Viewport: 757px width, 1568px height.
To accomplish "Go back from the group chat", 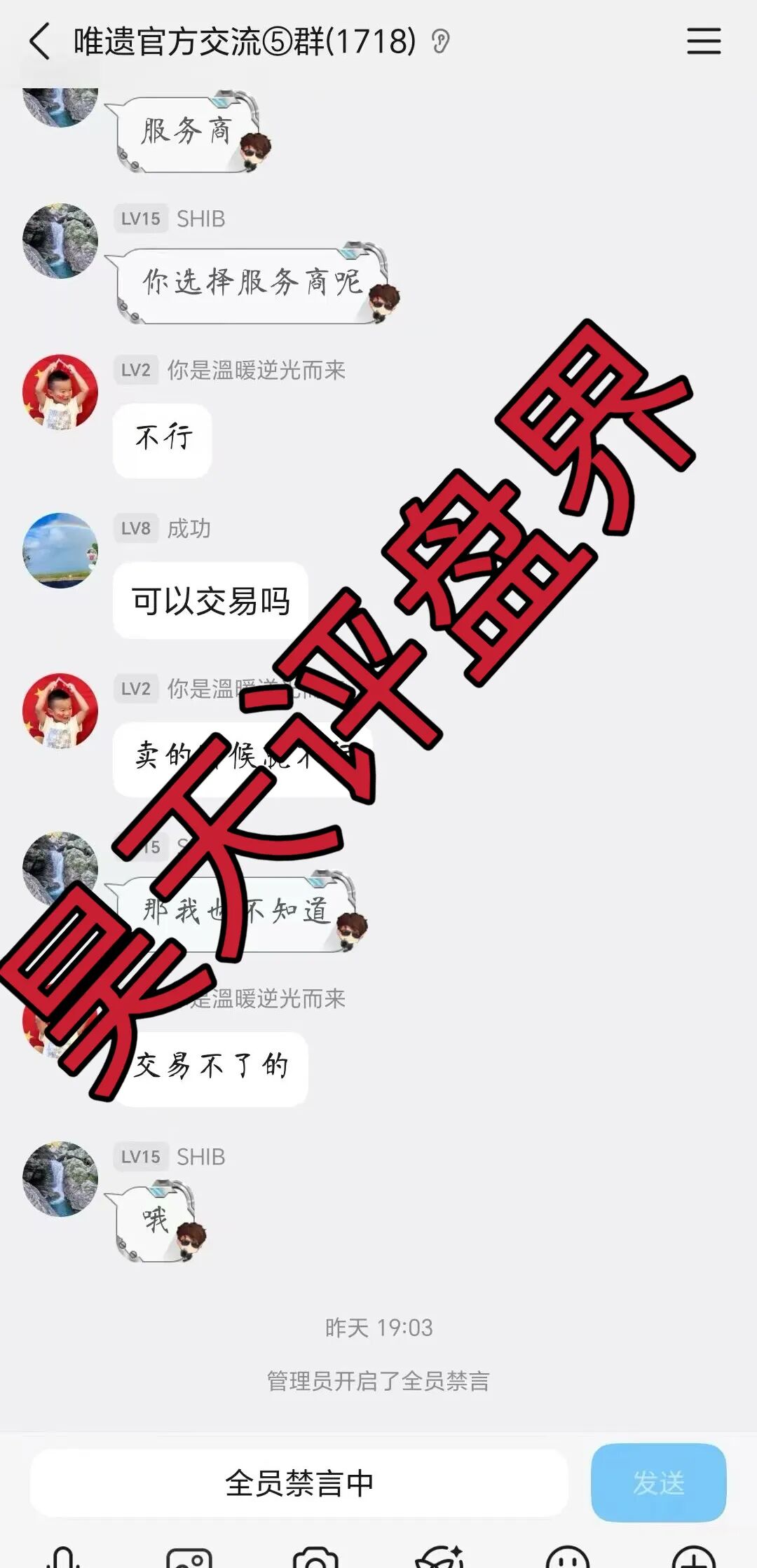I will click(x=40, y=41).
